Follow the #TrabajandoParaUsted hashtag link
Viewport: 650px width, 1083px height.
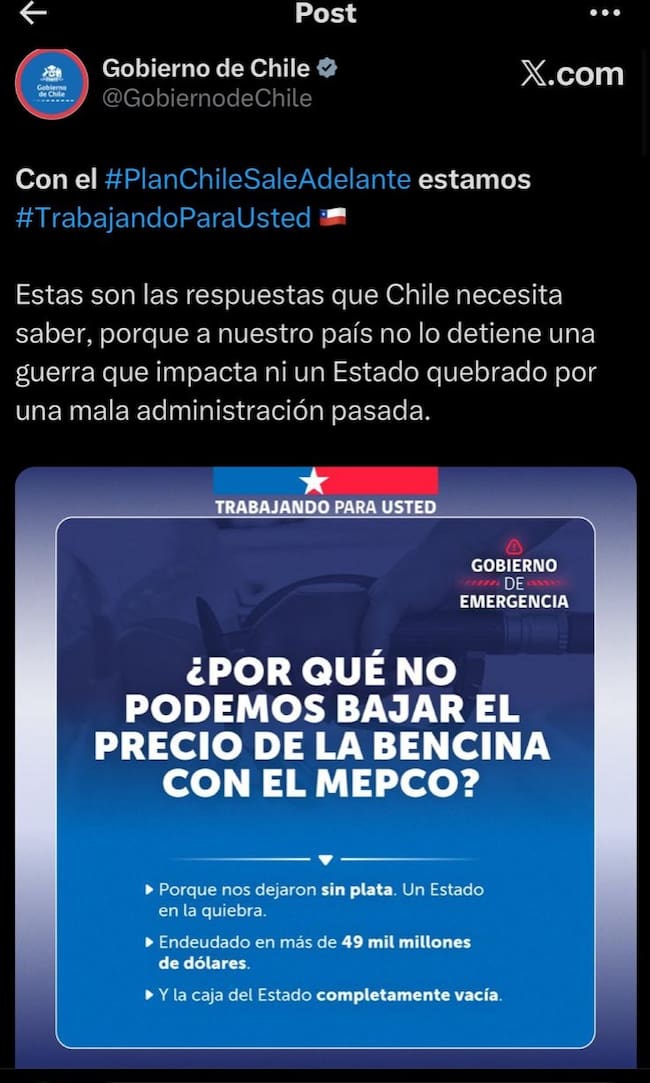163,217
